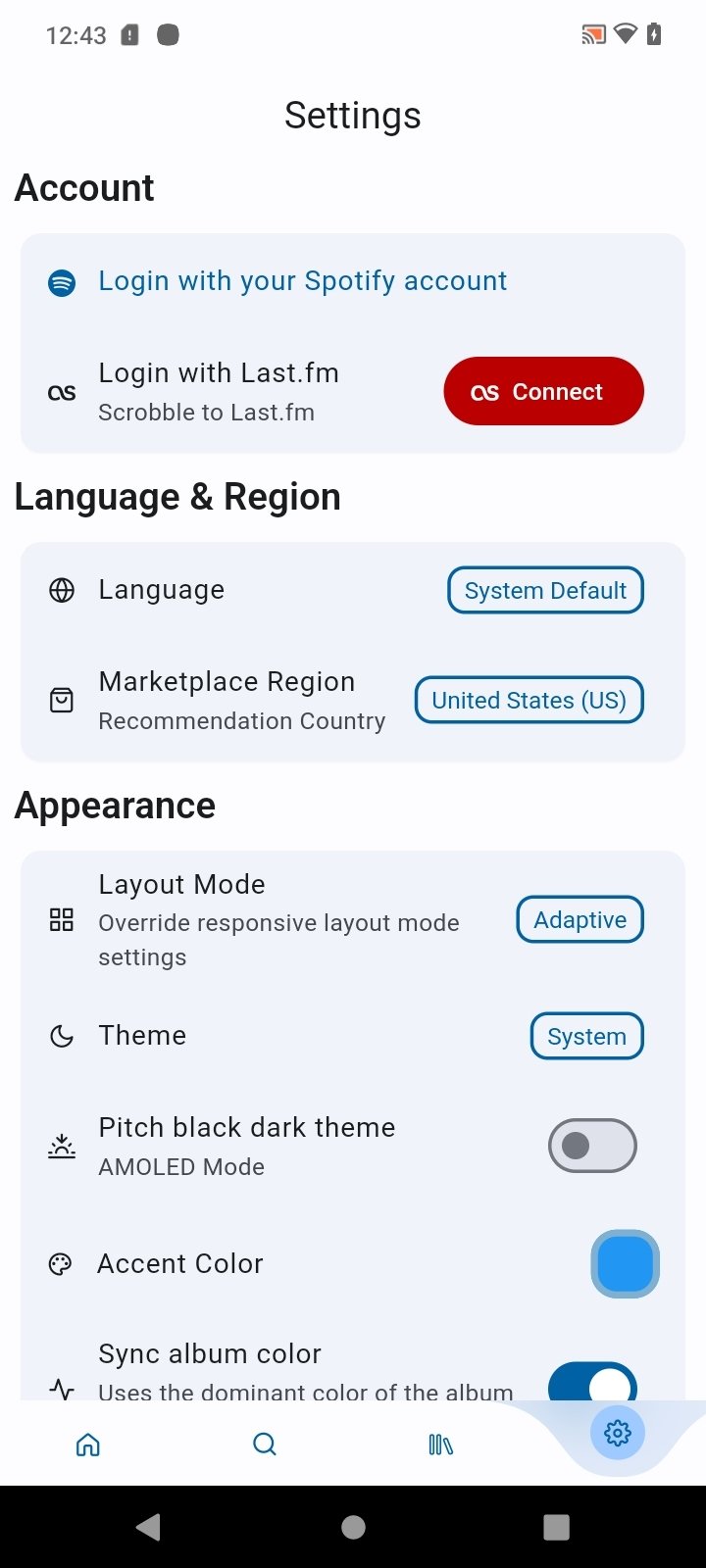Tap the Settings gear tab
Screen dimensions: 706x1568
[x=618, y=1434]
